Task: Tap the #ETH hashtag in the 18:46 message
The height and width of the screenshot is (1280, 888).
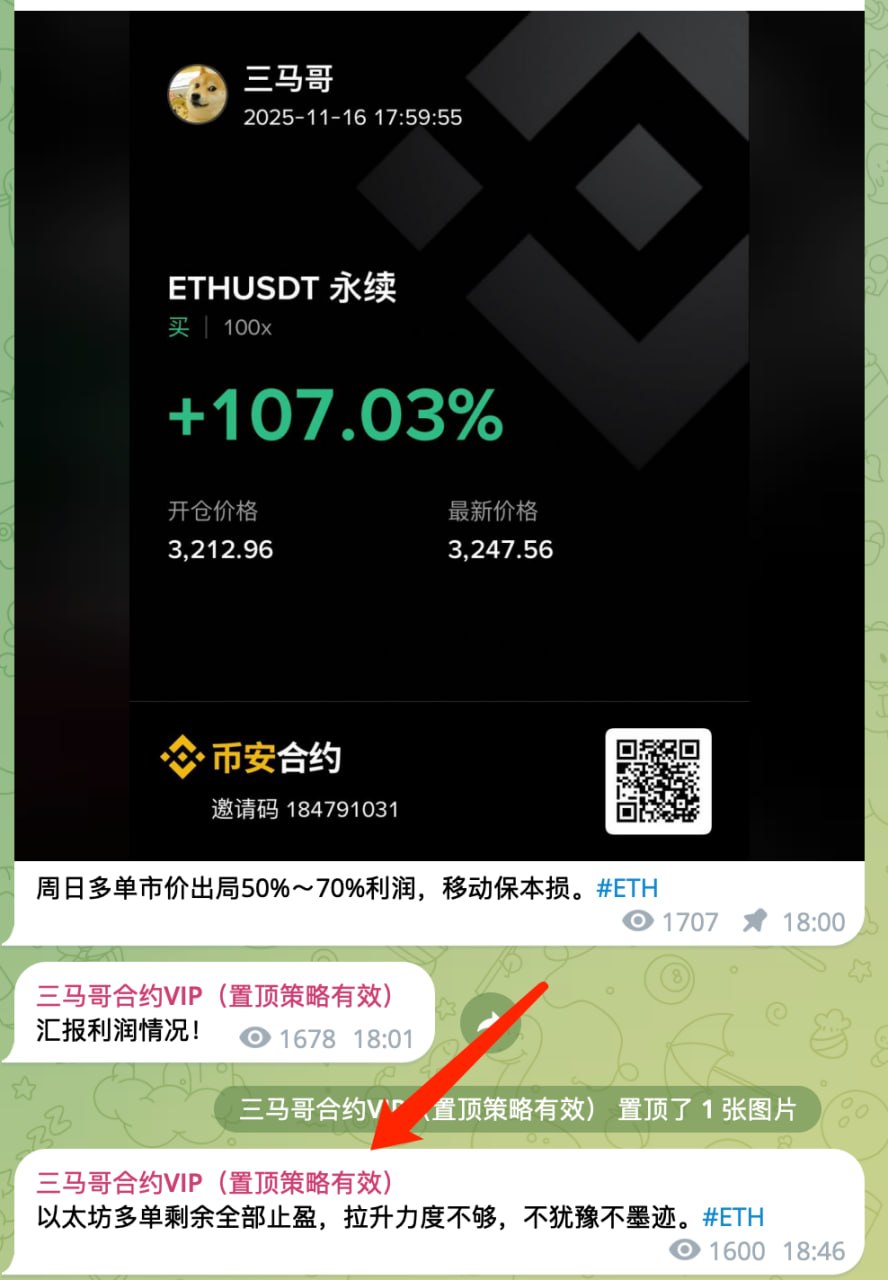Action: 733,1217
